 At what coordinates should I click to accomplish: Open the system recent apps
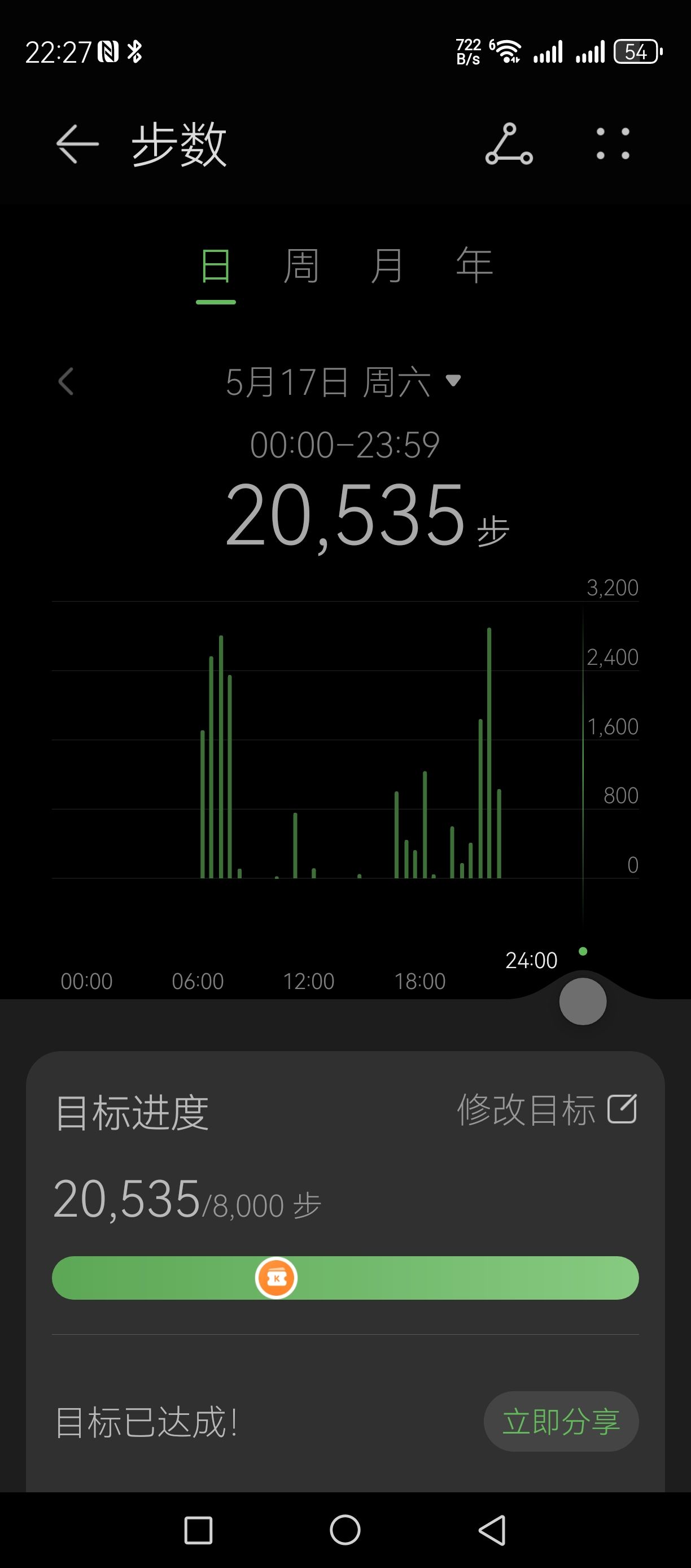coord(198,1530)
